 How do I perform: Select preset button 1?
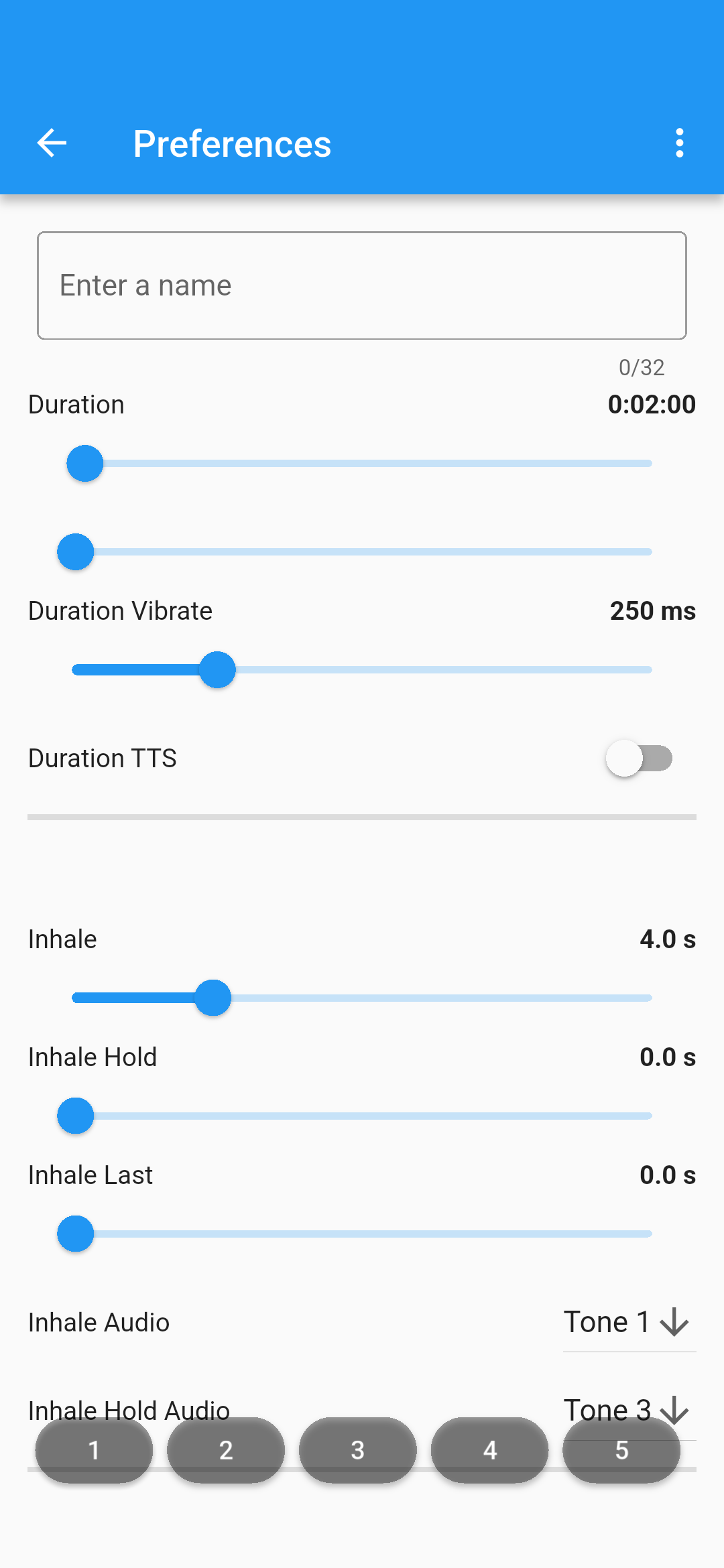(x=94, y=1450)
